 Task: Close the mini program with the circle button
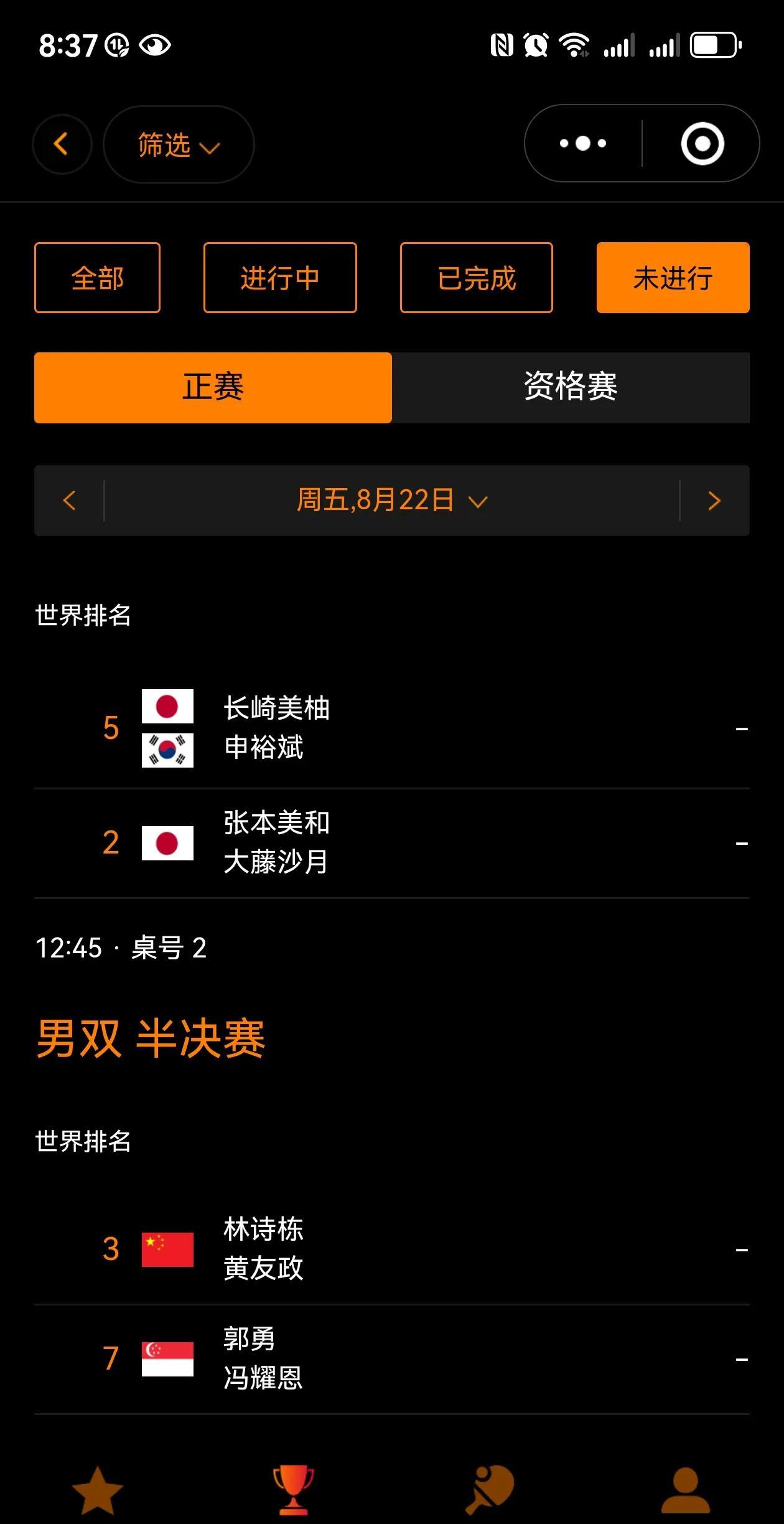(702, 144)
